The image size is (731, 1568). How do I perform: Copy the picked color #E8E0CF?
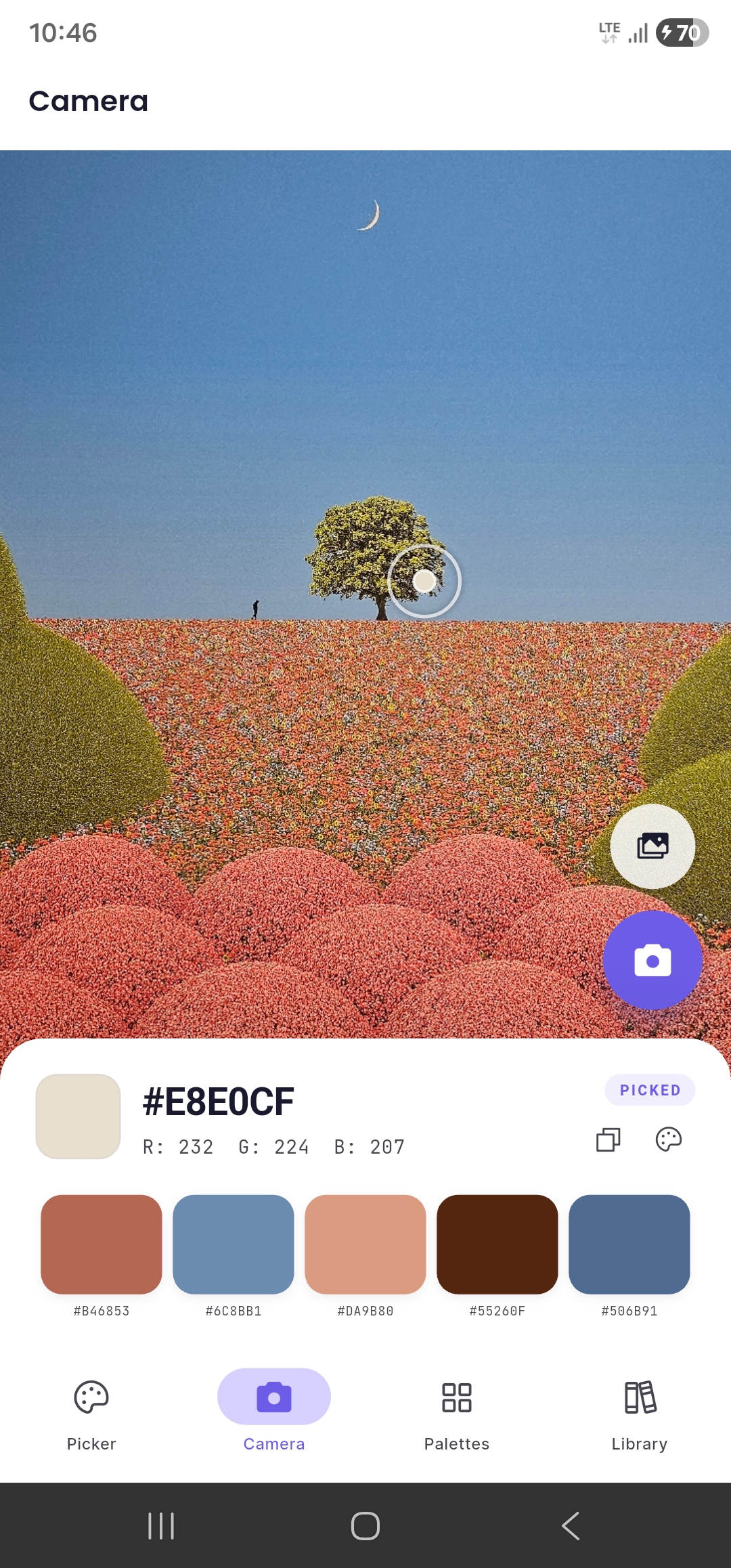click(608, 1139)
